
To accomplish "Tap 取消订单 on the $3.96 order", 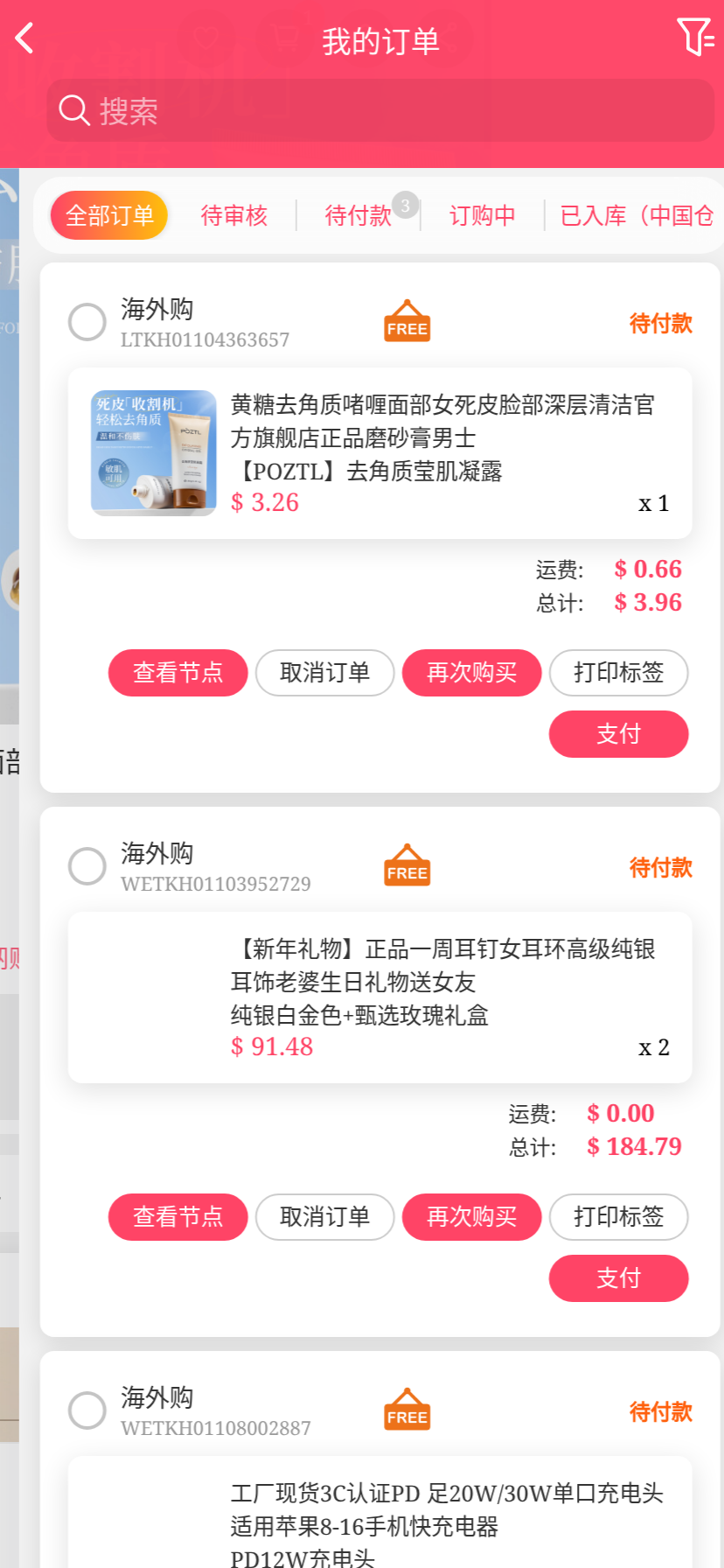I will (325, 673).
